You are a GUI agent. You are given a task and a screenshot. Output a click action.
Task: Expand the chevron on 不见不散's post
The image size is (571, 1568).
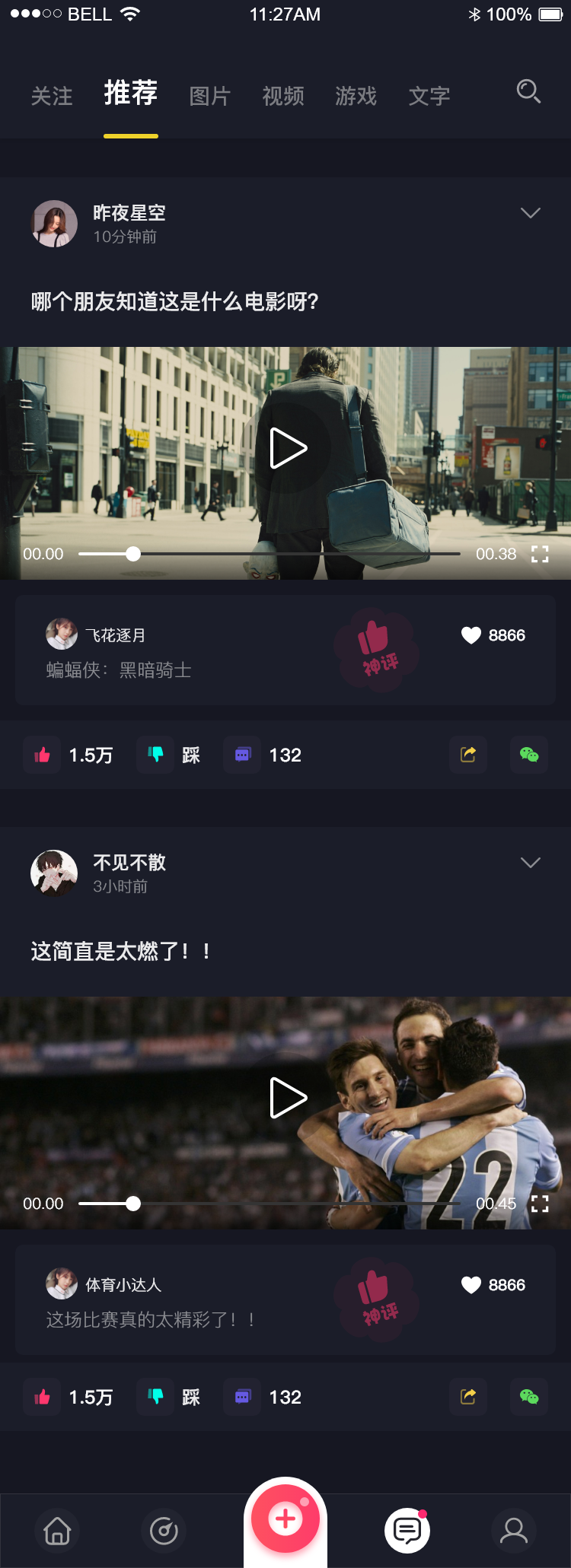[530, 863]
